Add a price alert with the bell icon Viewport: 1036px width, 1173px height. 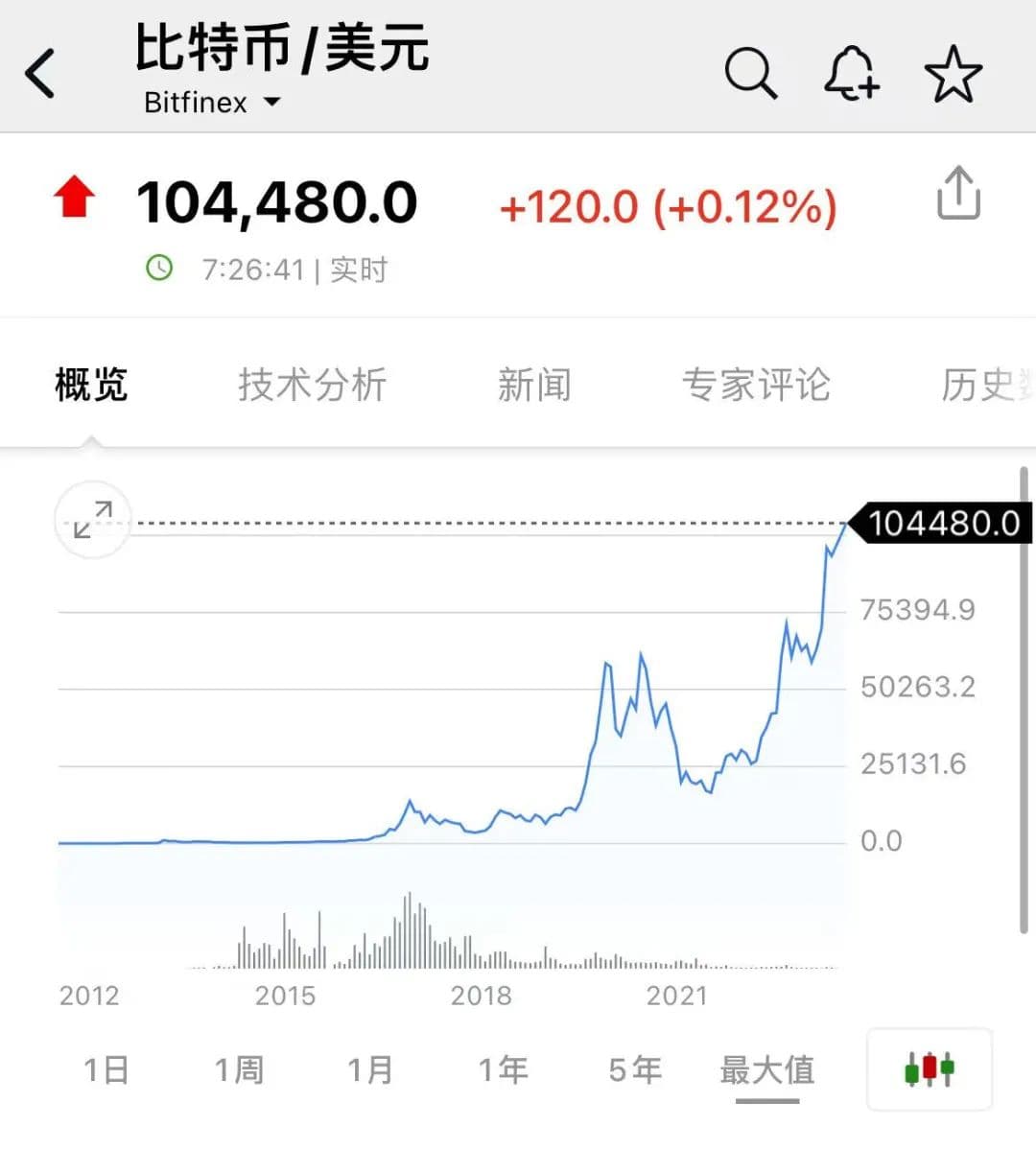coord(852,73)
